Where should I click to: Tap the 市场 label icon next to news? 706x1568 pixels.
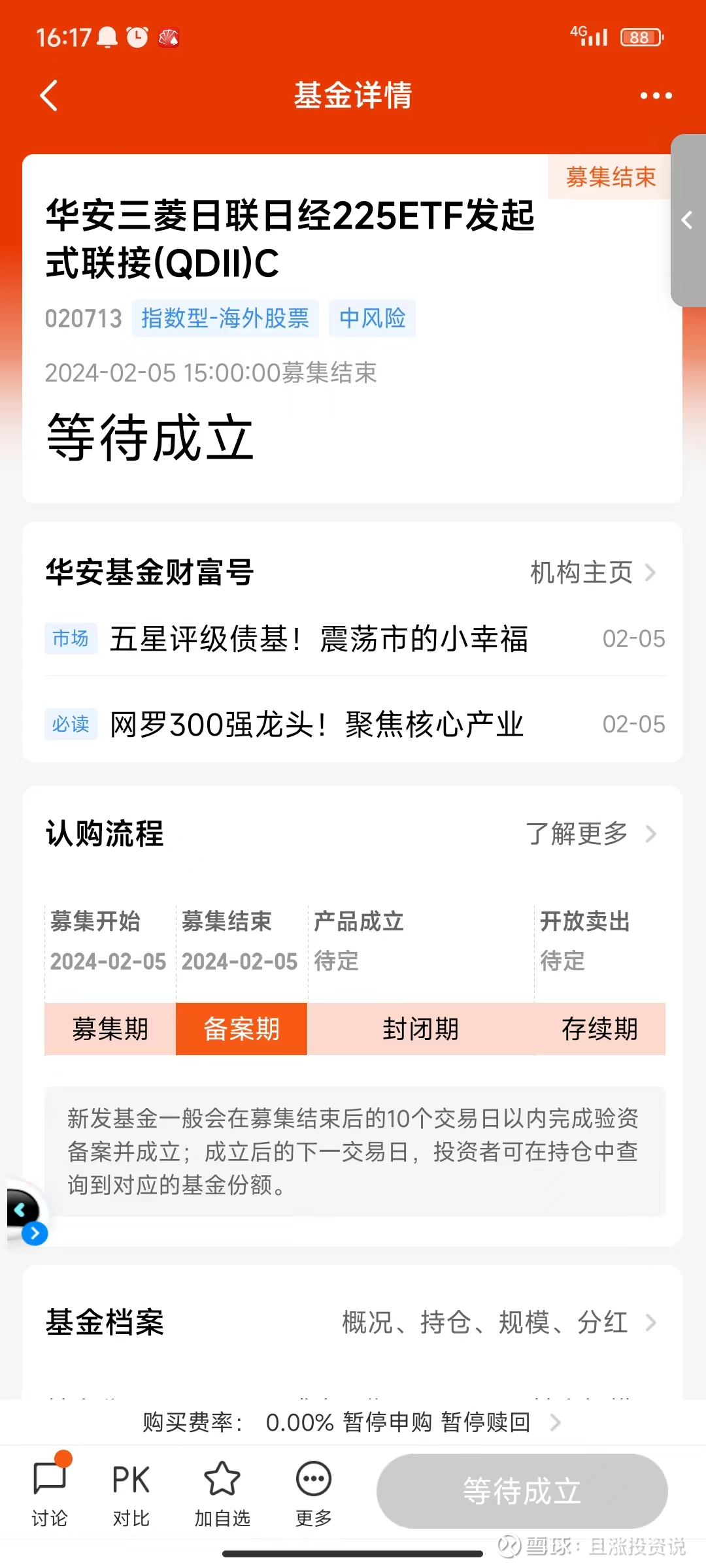[x=70, y=639]
